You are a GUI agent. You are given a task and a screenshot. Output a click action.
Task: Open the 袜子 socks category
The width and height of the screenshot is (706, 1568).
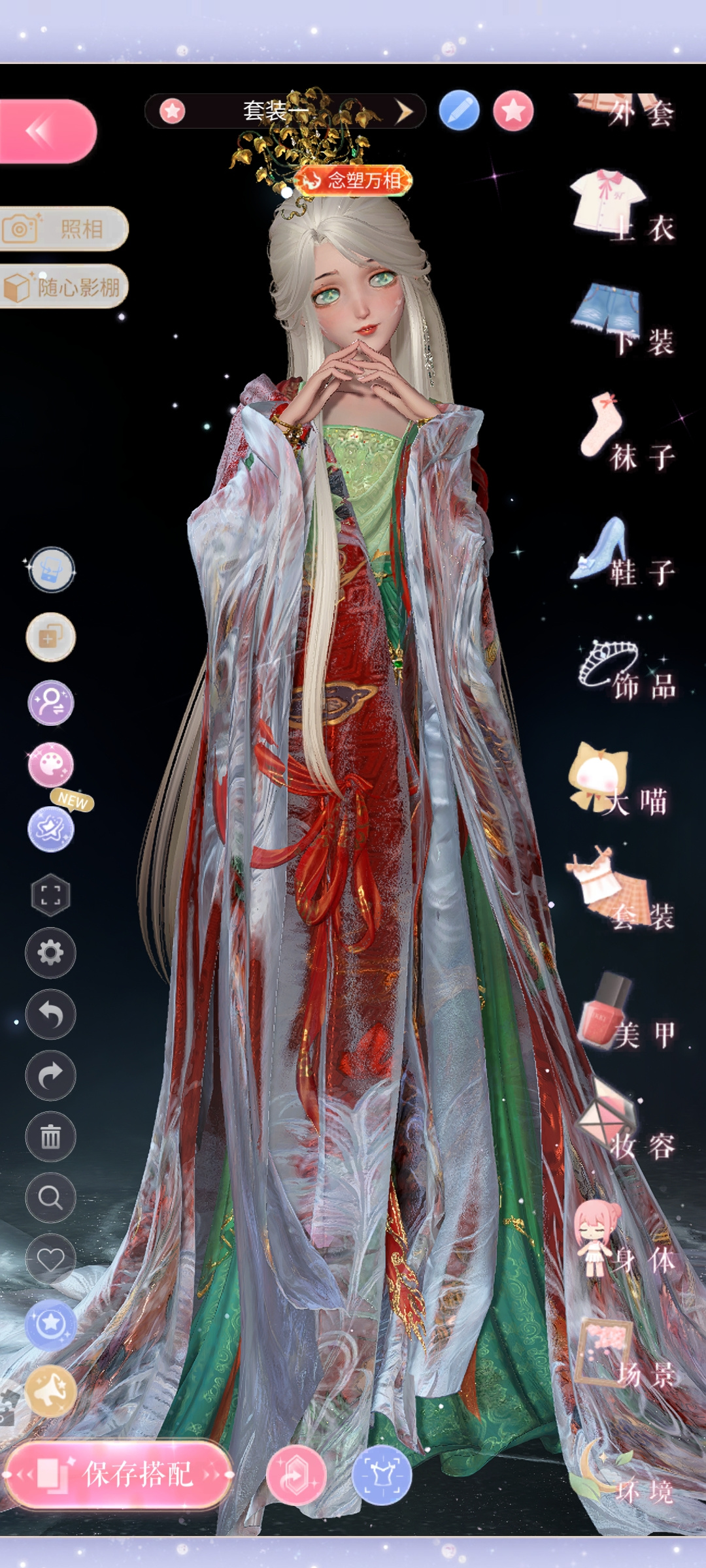click(626, 433)
